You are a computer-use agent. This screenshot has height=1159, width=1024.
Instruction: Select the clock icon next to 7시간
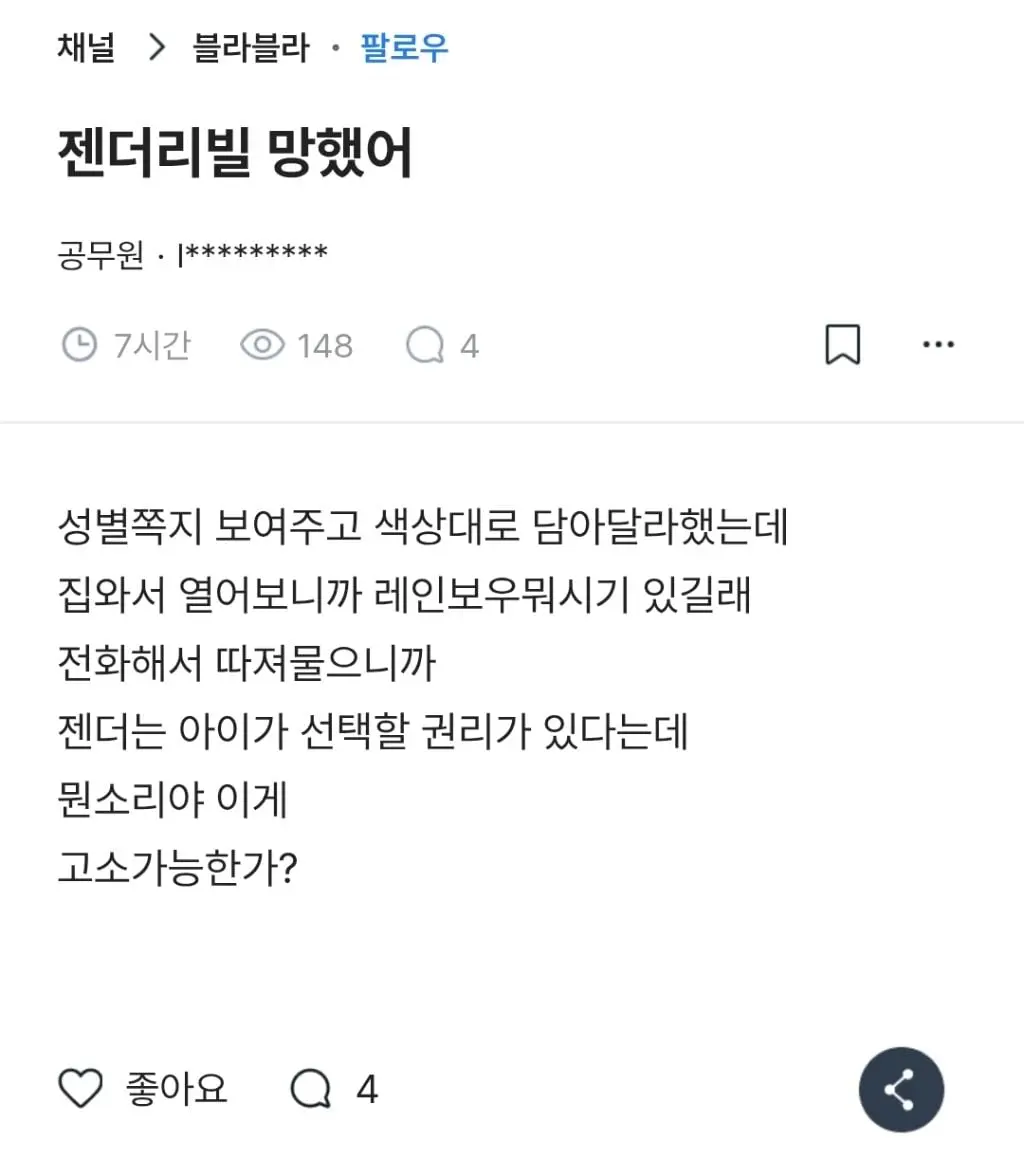(x=81, y=345)
